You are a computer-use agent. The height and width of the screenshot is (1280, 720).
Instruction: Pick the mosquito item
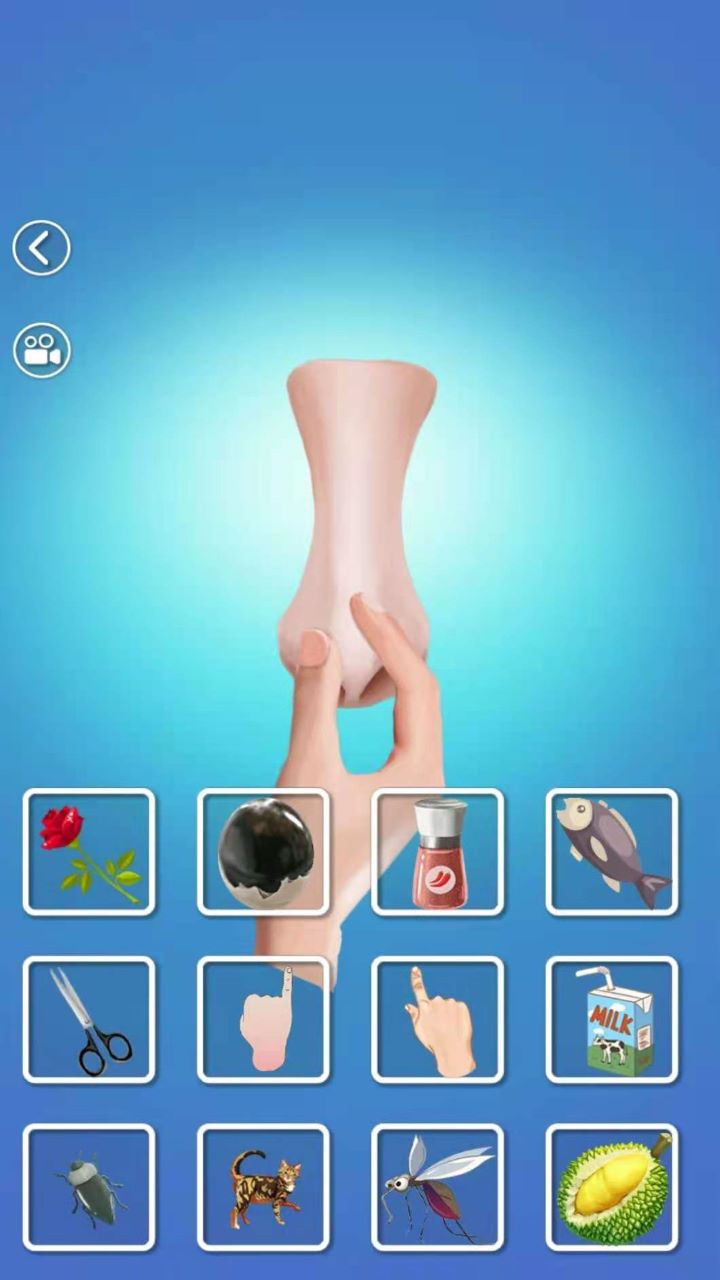437,1188
